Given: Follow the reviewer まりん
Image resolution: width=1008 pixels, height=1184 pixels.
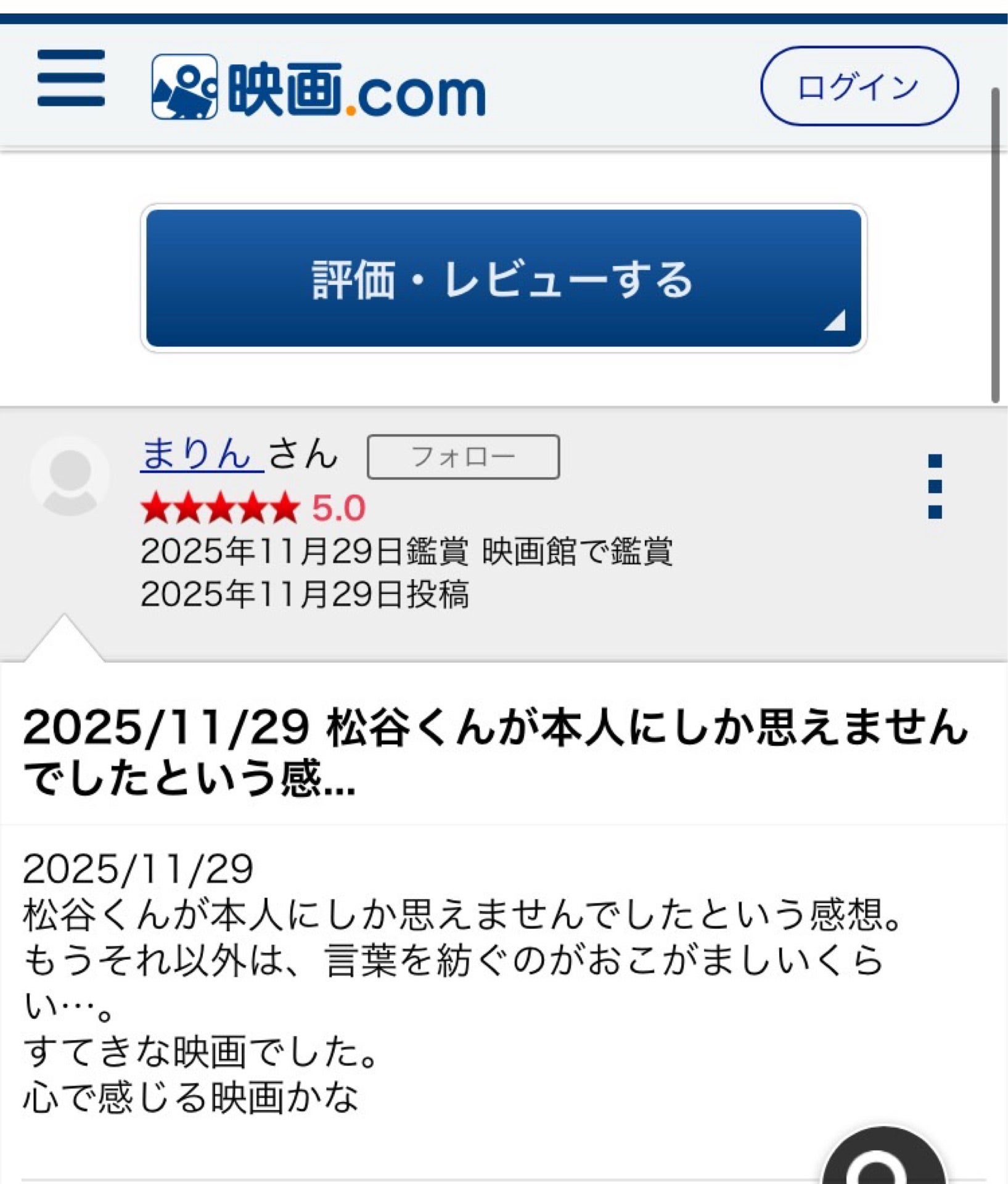Looking at the screenshot, I should (463, 457).
